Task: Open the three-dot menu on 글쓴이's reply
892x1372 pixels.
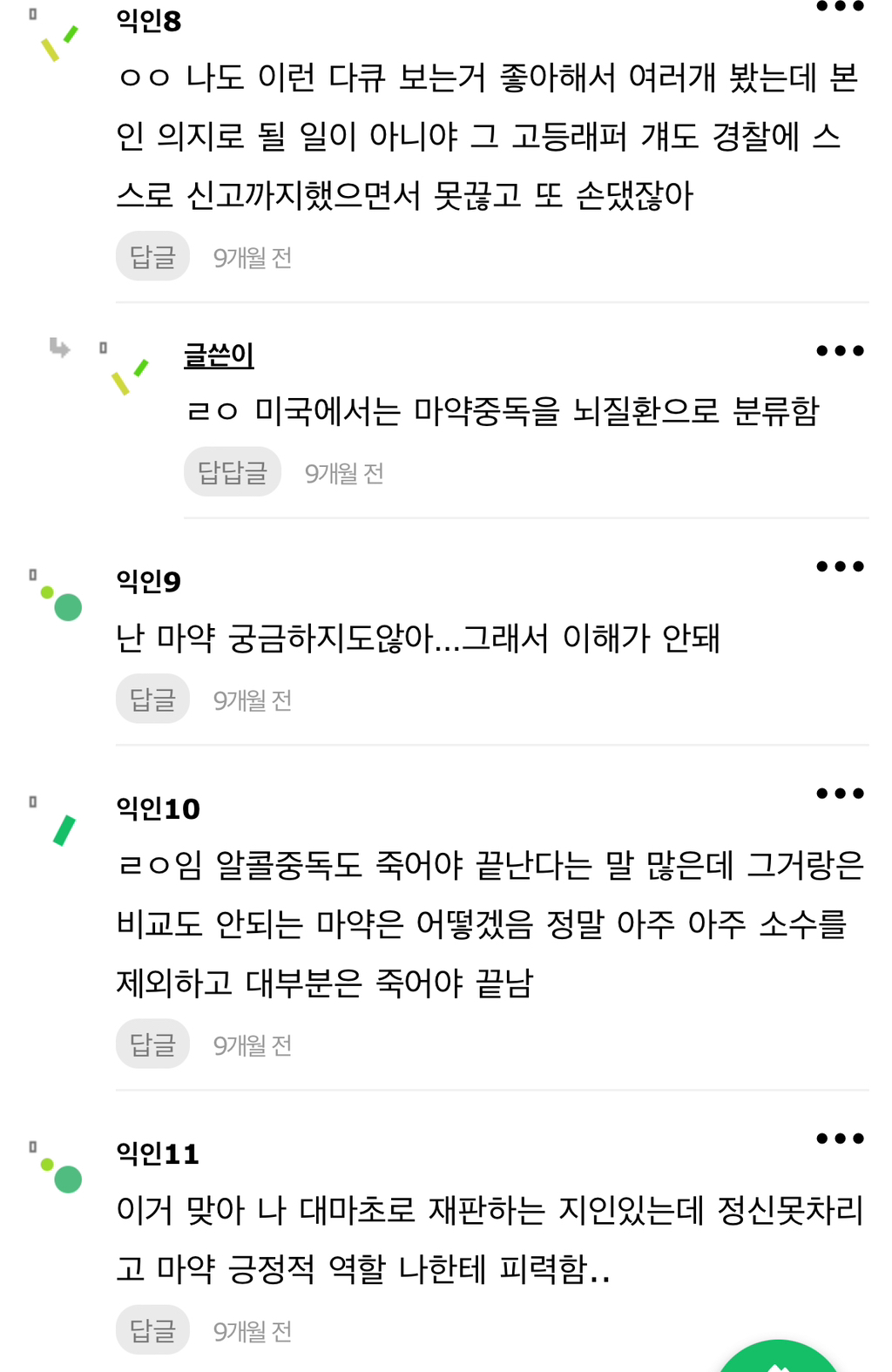Action: pos(839,350)
